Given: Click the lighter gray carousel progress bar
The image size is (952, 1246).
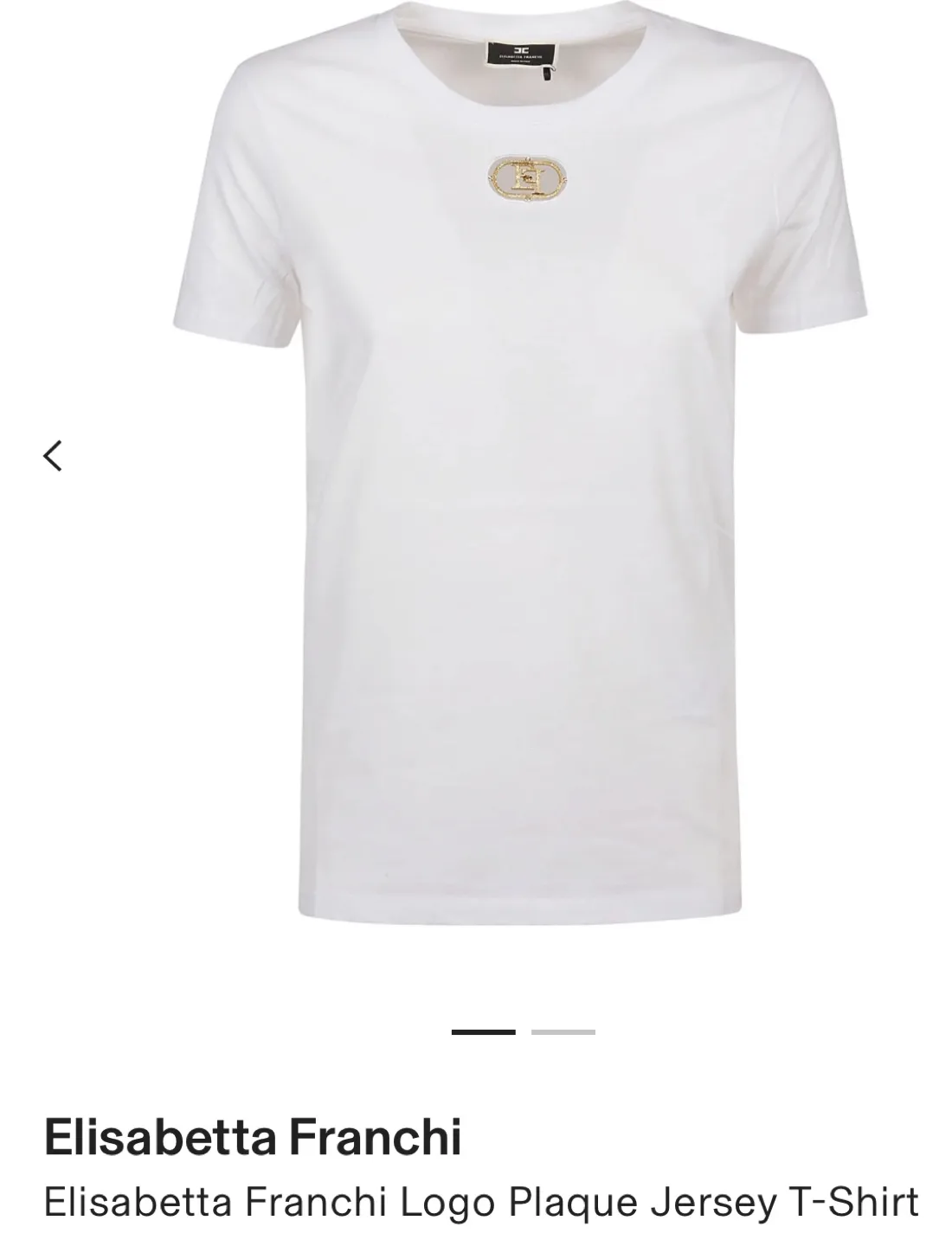Looking at the screenshot, I should pyautogui.click(x=563, y=1030).
